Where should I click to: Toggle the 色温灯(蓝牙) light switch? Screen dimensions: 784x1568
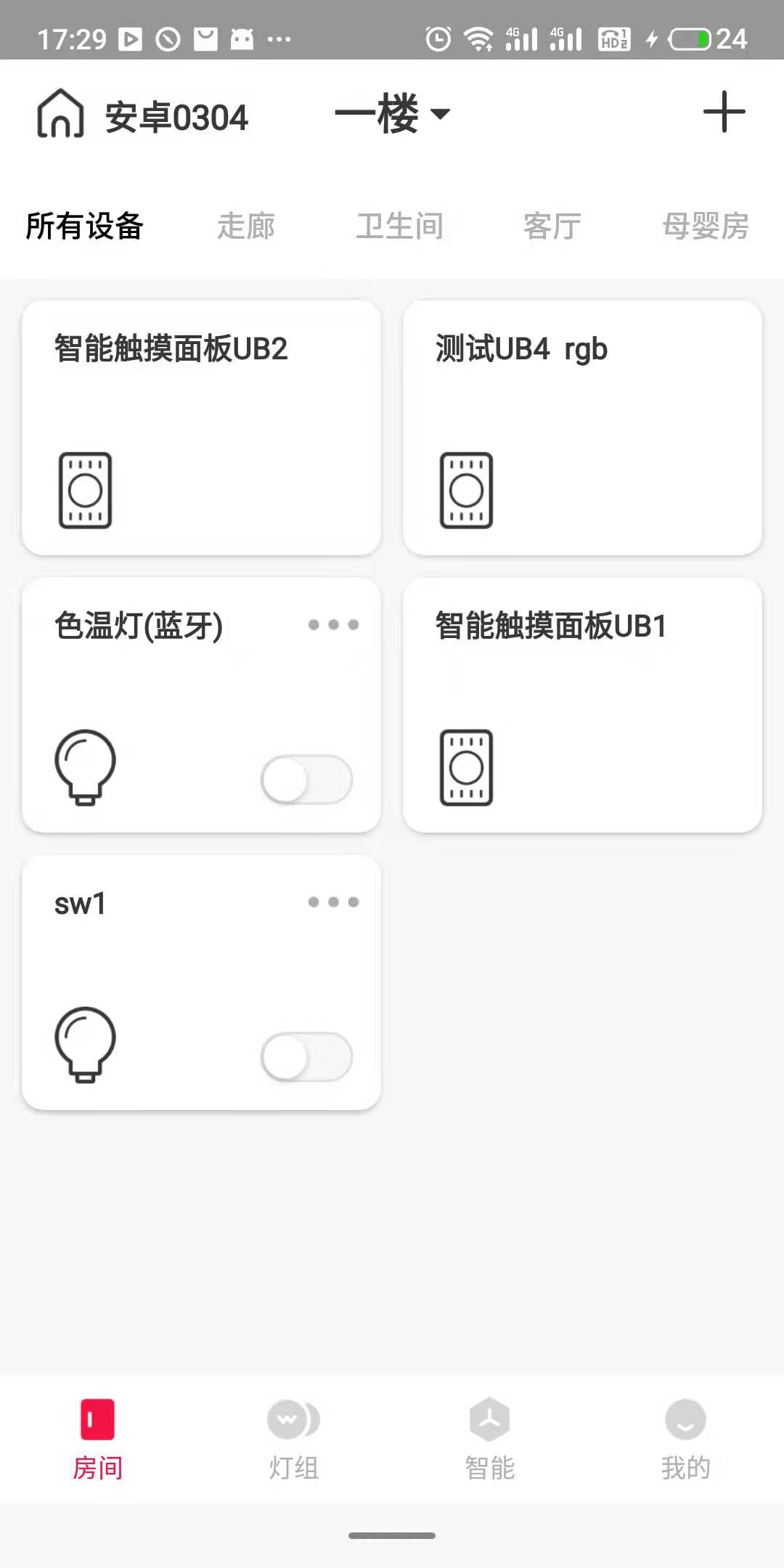306,780
